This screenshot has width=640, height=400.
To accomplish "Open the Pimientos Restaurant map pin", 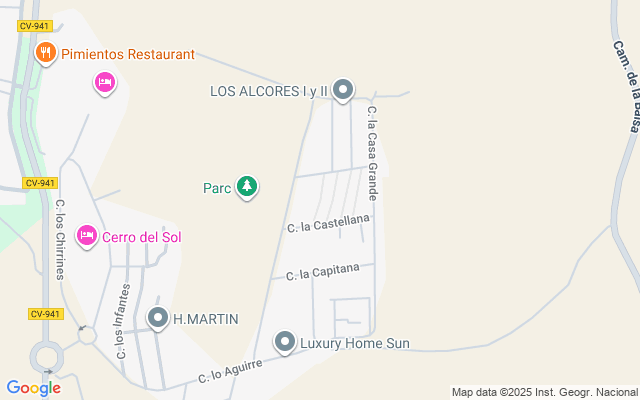I will (46, 53).
